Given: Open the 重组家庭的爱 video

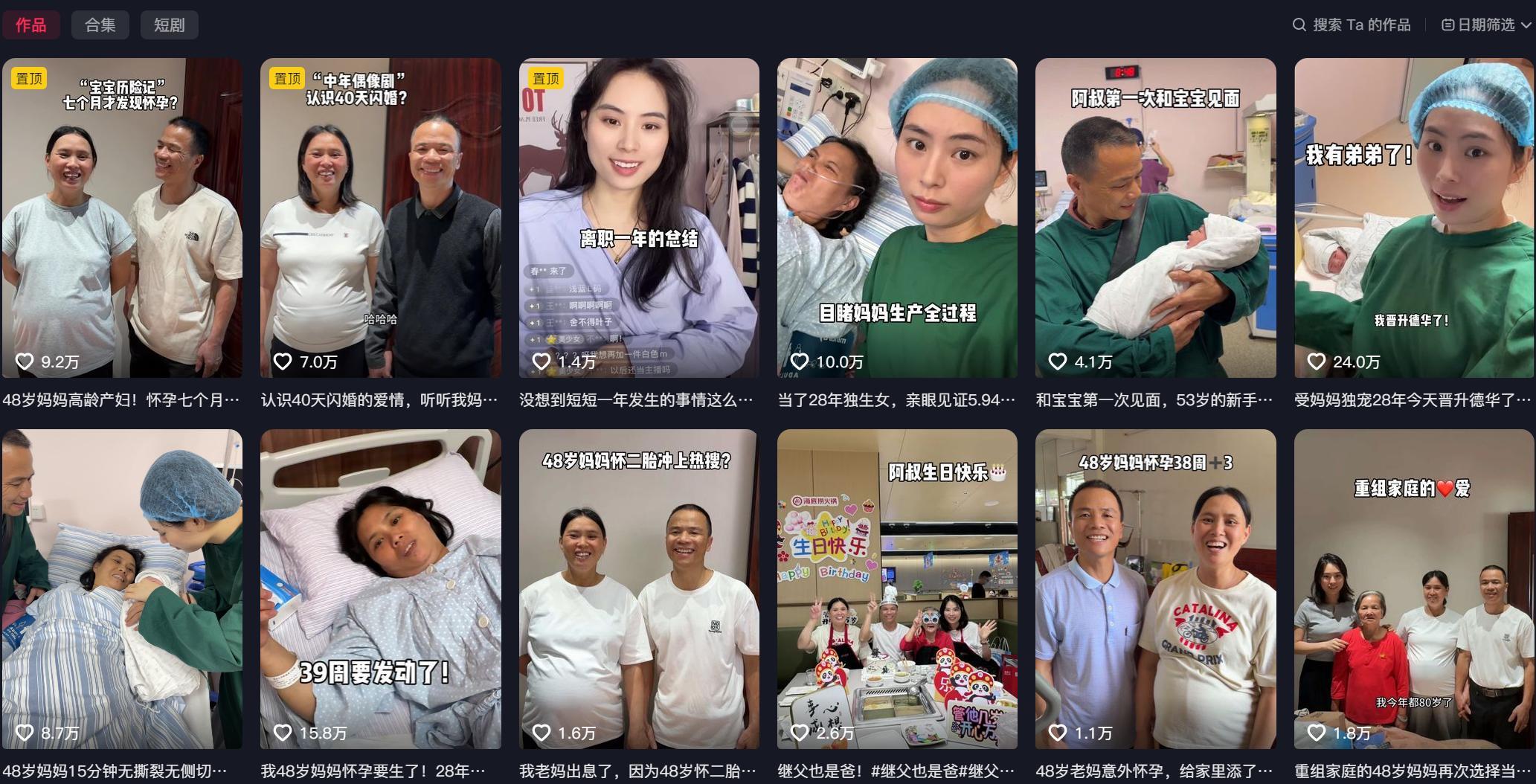Looking at the screenshot, I should click(1413, 588).
